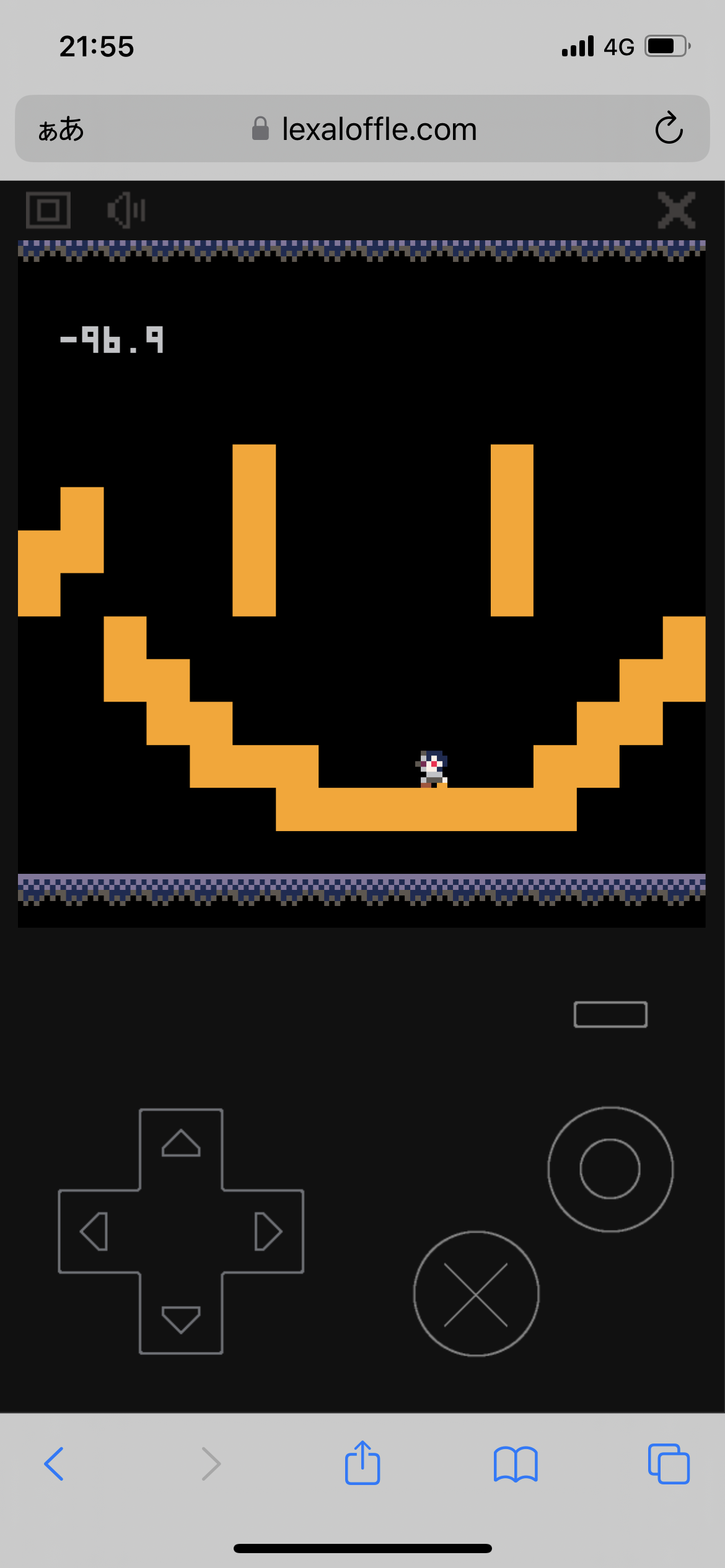Show all open tabs
The height and width of the screenshot is (1568, 725).
pos(669,1464)
